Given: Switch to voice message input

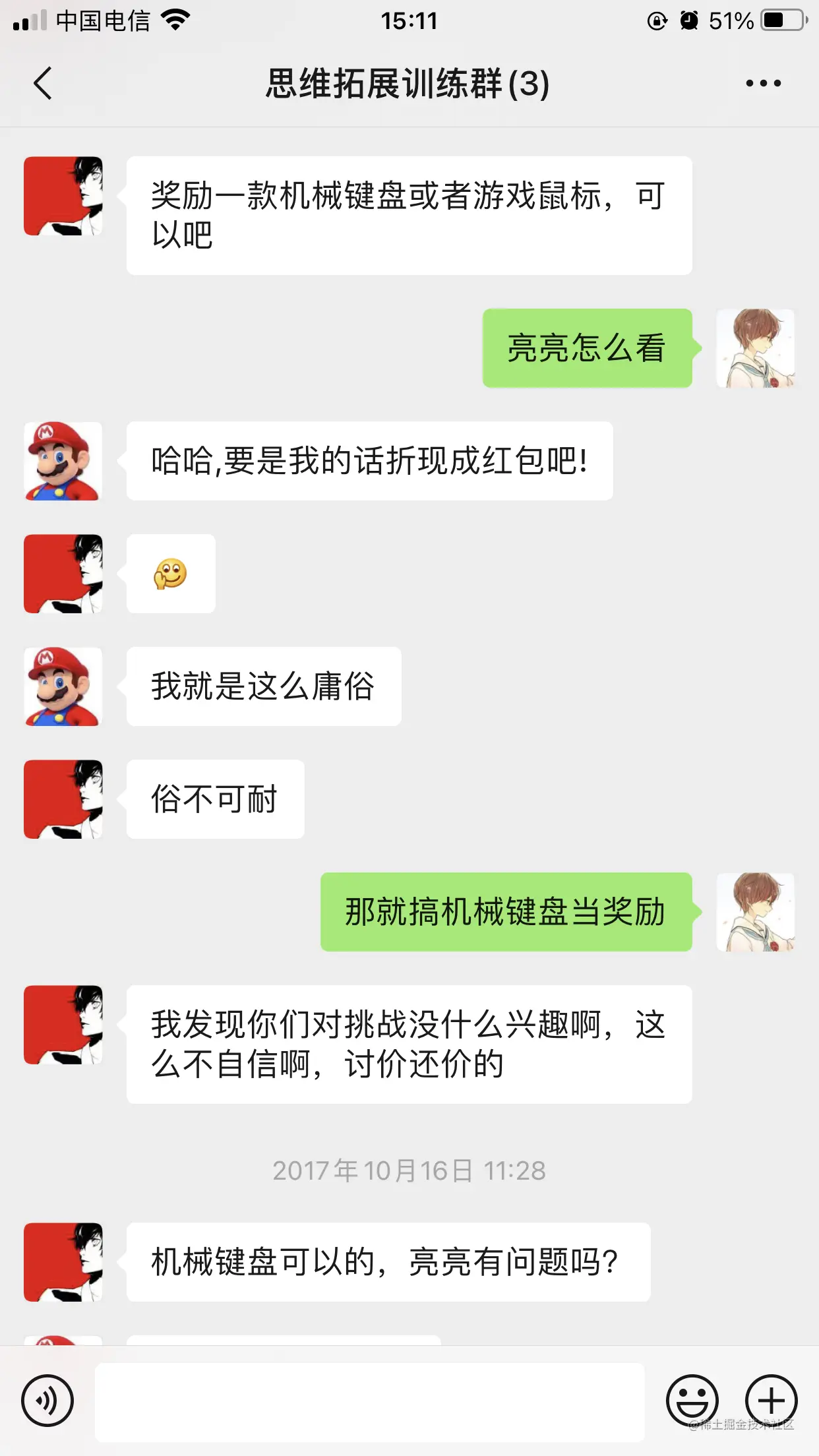Looking at the screenshot, I should 47,1400.
